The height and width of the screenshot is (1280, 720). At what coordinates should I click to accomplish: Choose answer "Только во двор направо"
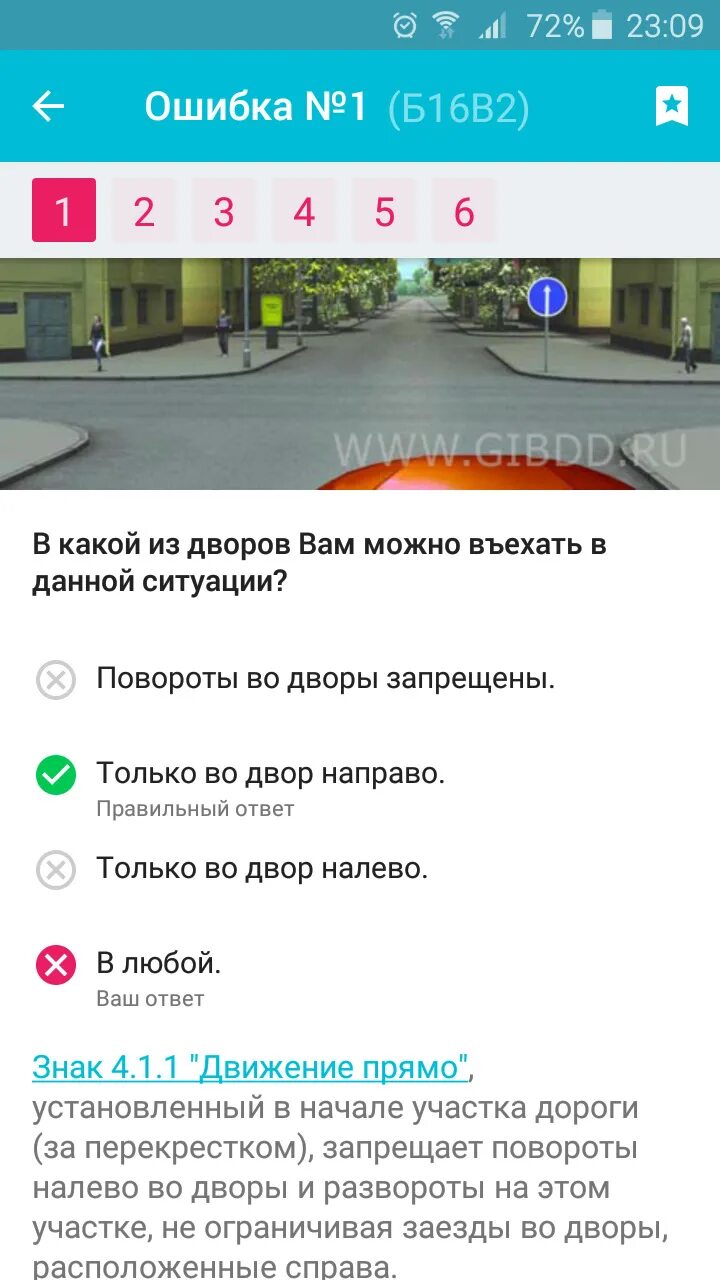360,785
